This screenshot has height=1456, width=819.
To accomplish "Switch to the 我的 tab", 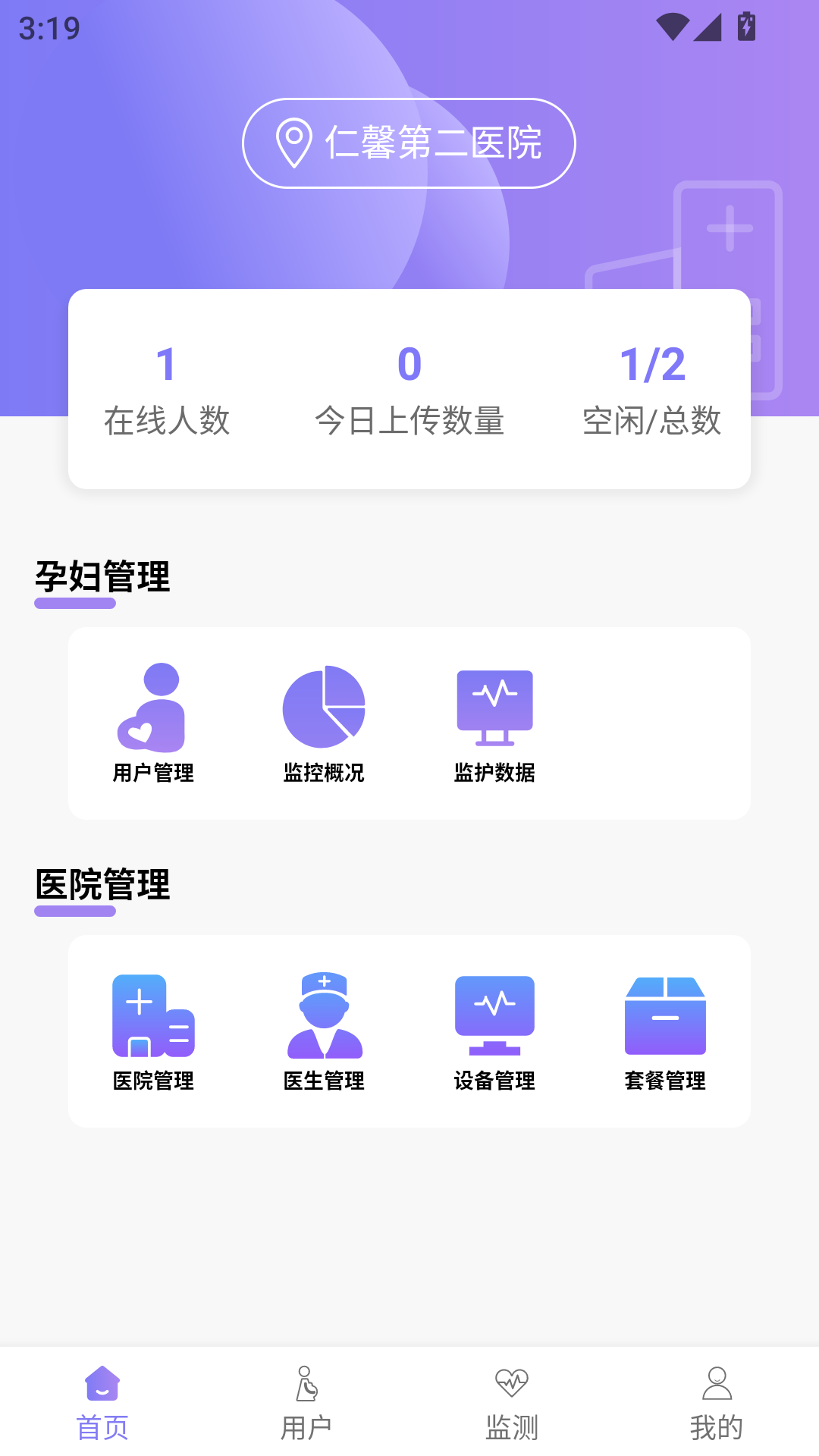I will coord(717,1403).
